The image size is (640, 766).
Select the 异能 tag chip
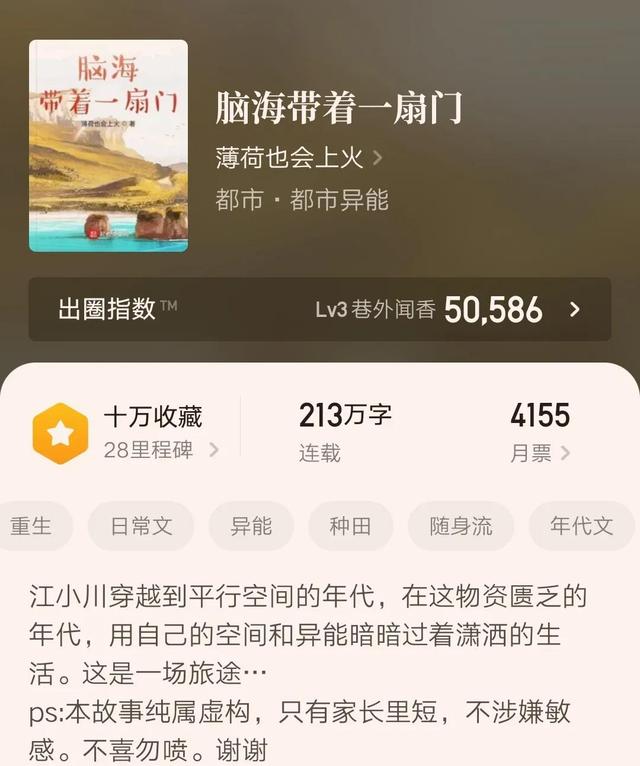tap(251, 526)
